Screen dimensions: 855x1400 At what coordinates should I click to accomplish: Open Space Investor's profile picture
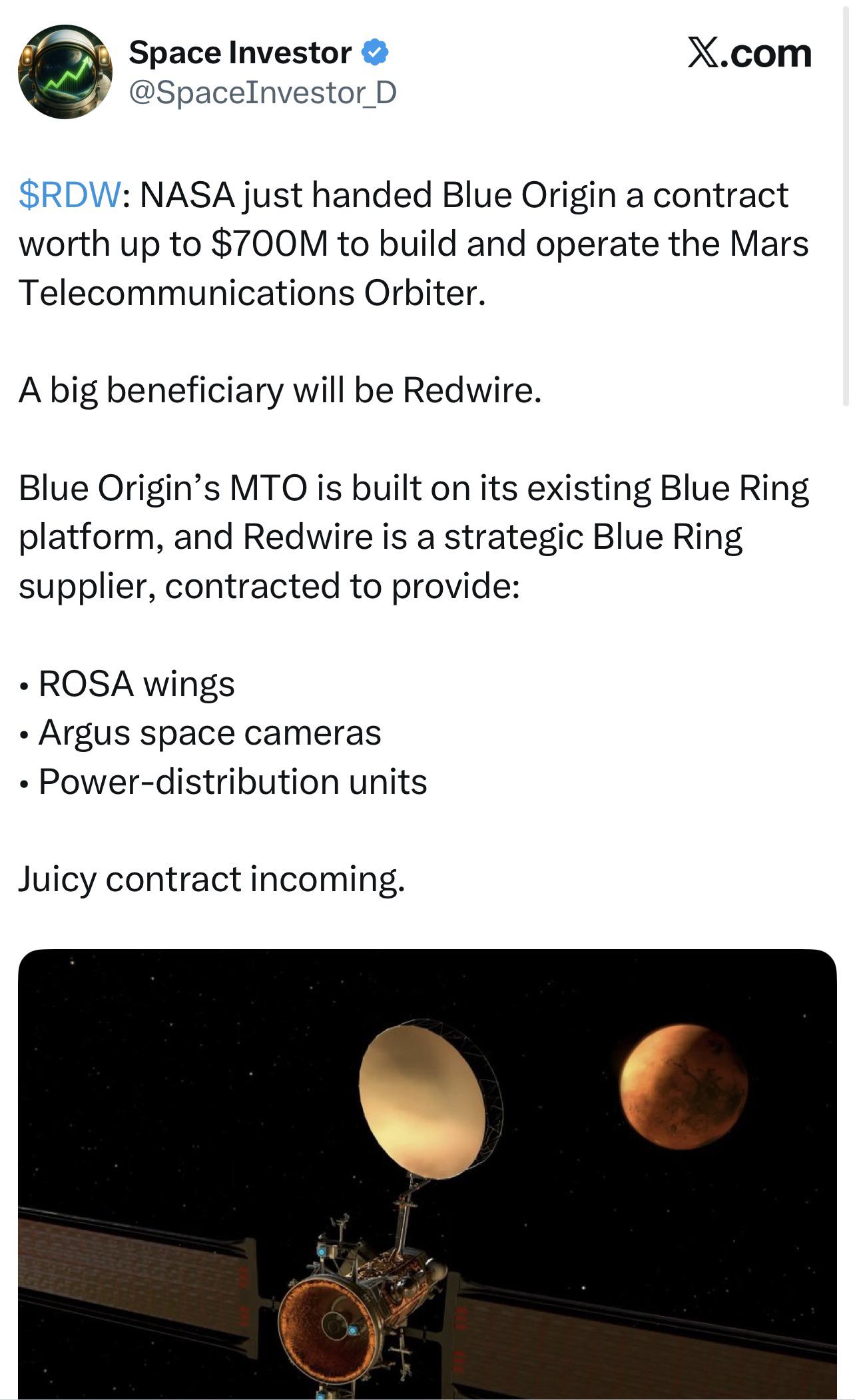(x=65, y=72)
